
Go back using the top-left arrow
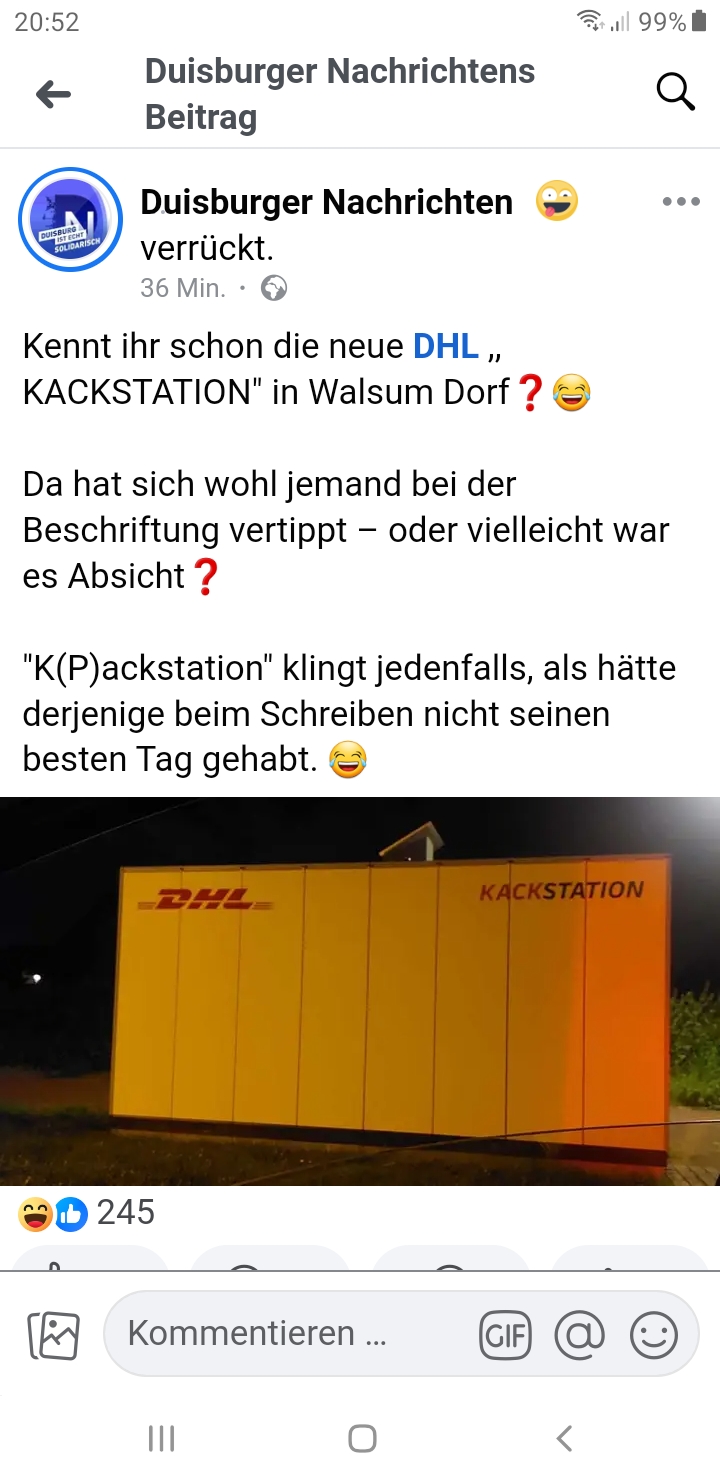pyautogui.click(x=54, y=94)
